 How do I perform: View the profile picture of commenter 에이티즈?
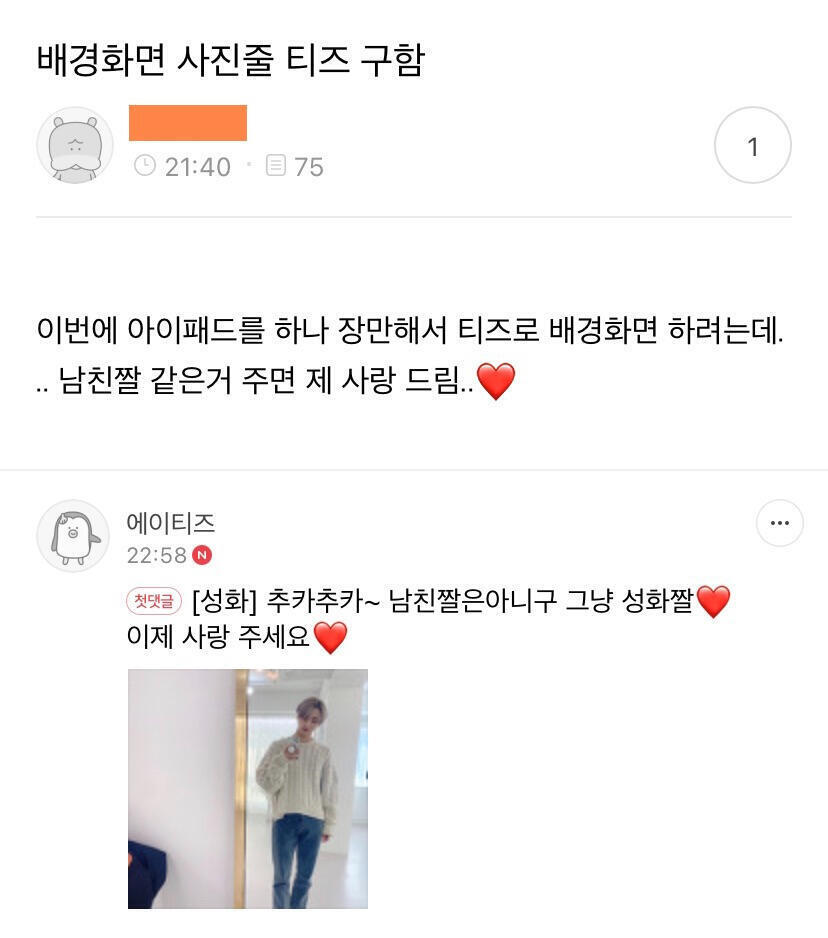[73, 536]
